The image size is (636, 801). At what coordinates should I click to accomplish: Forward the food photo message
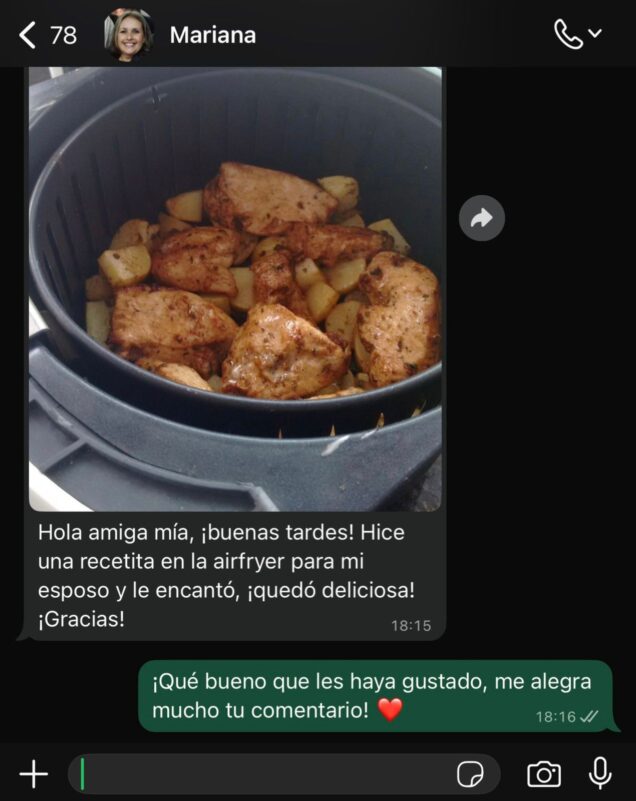pyautogui.click(x=482, y=218)
